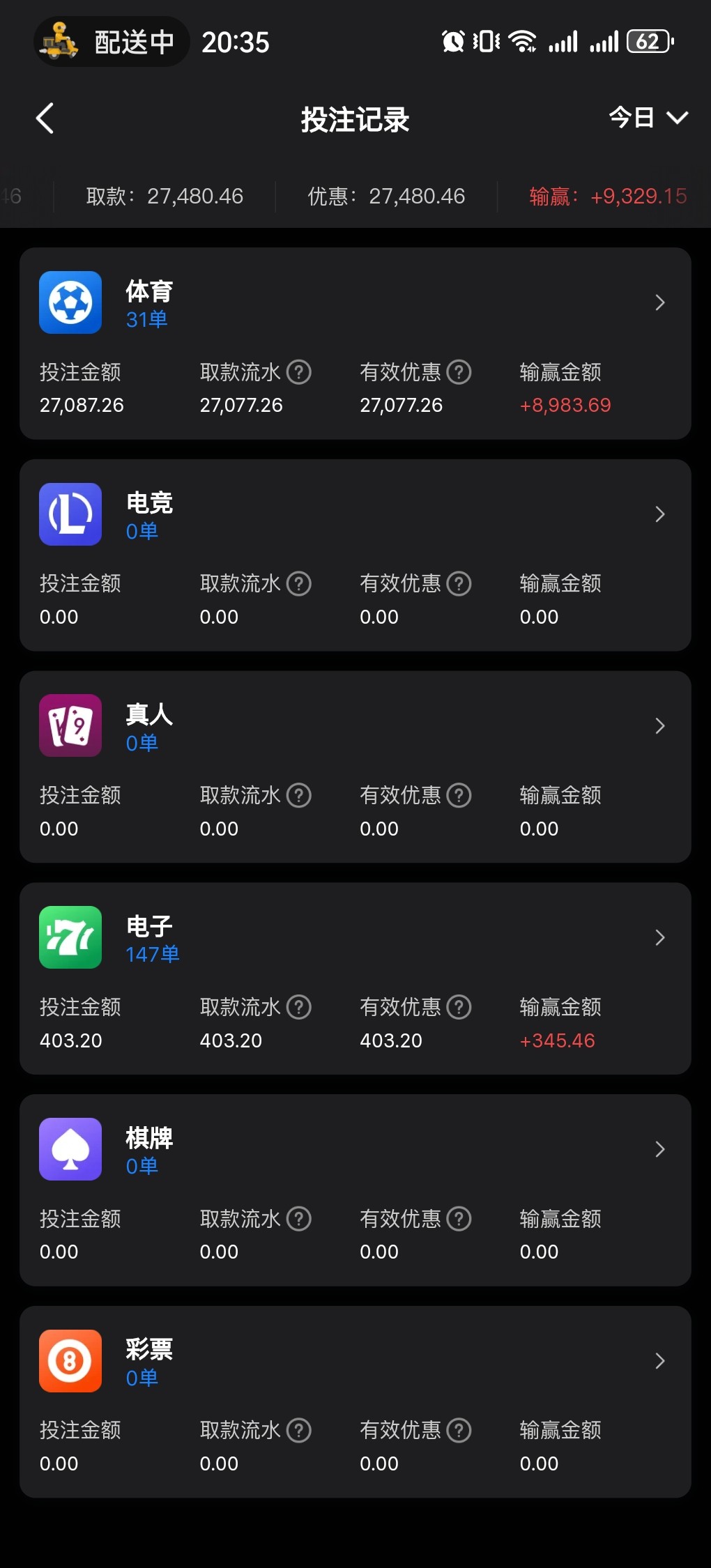Screen dimensions: 711x1568
Task: Open 彩票 betting records card
Action: coord(355,1402)
